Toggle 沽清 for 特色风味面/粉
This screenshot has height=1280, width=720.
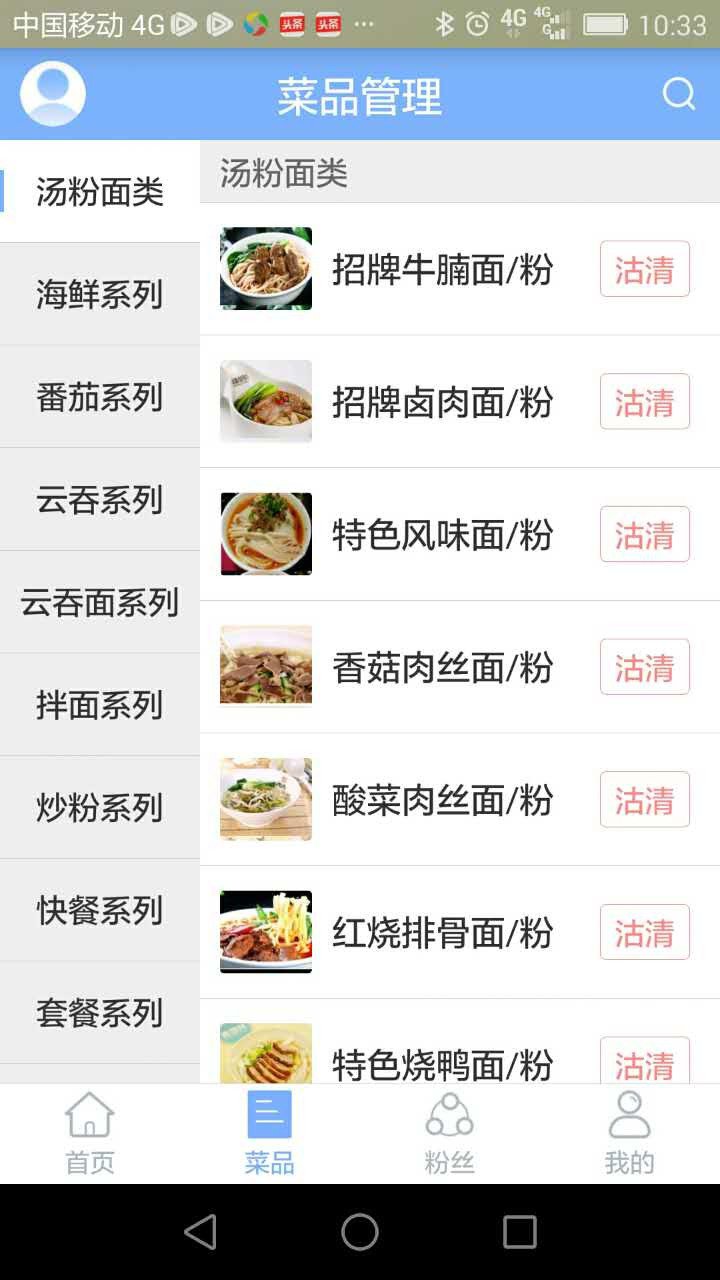644,535
